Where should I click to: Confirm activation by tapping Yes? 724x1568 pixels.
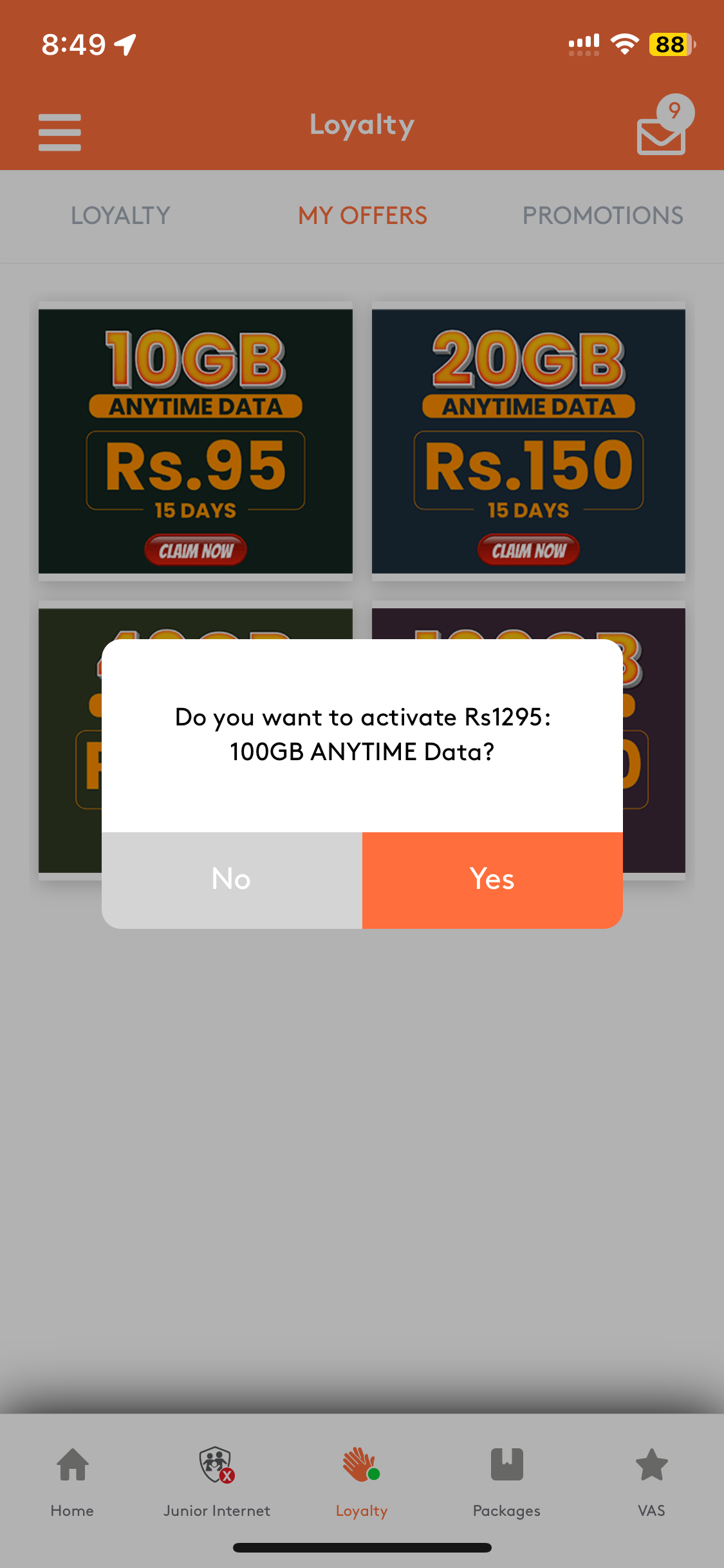[492, 880]
